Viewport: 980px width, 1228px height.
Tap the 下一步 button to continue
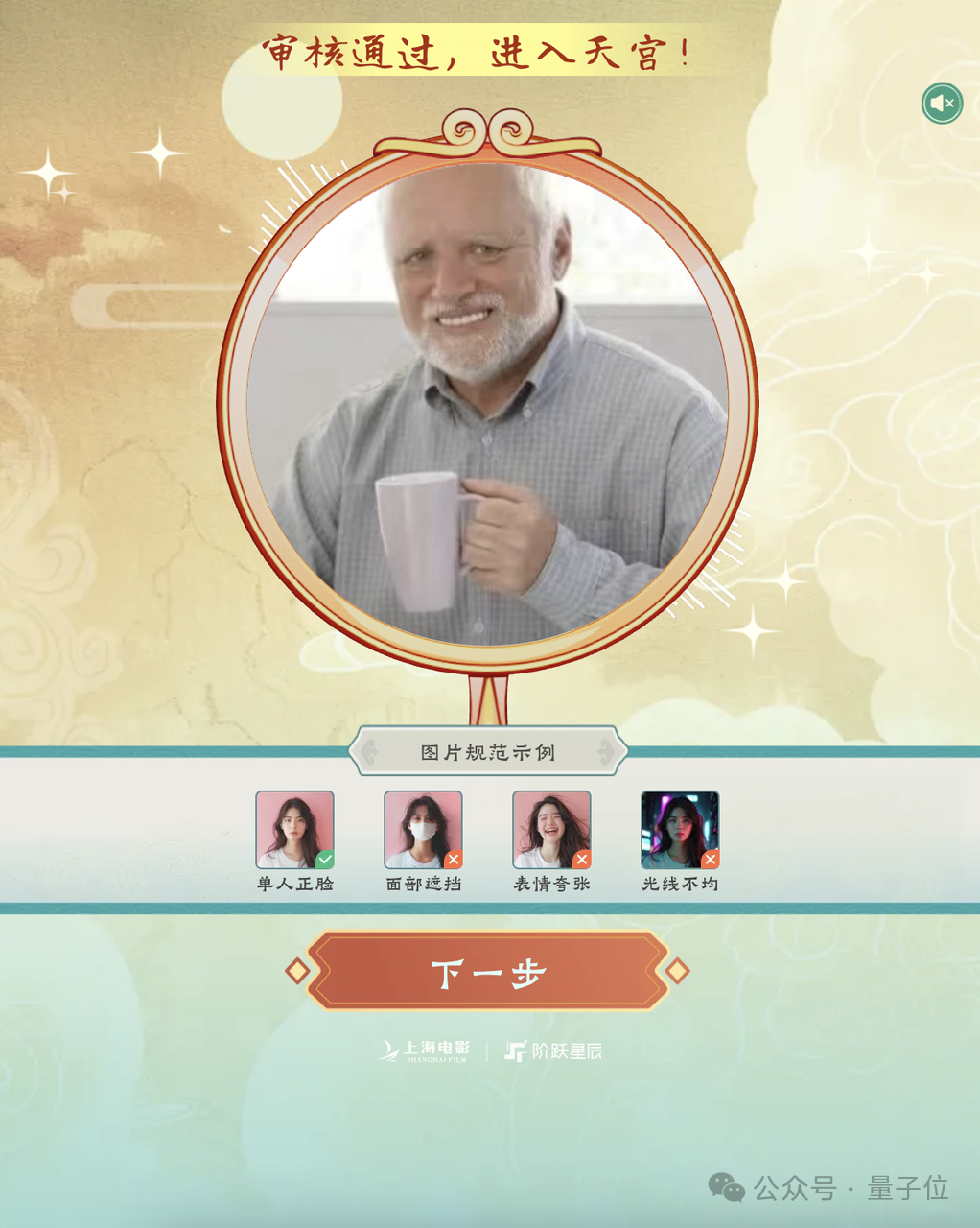pos(488,972)
